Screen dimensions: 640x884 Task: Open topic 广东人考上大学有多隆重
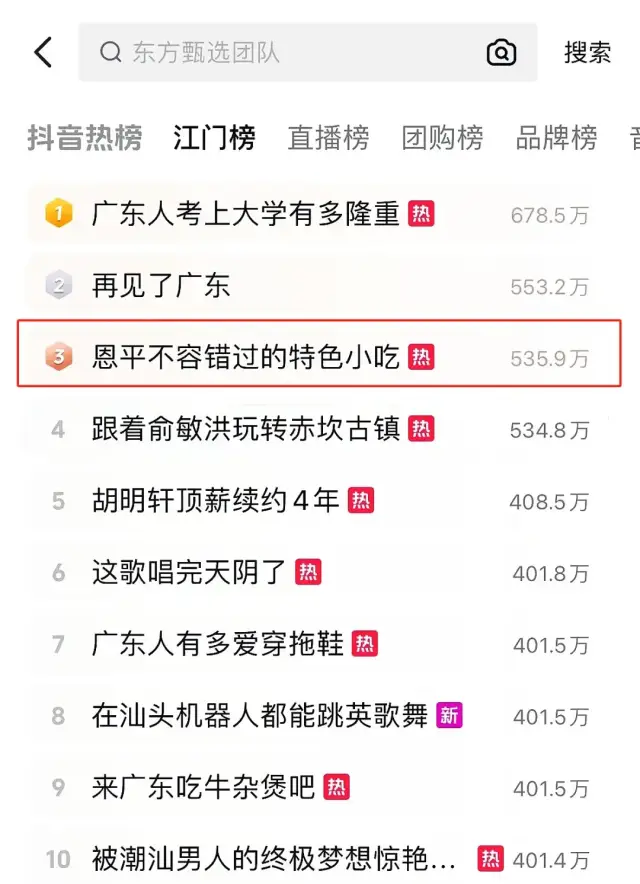(x=245, y=213)
